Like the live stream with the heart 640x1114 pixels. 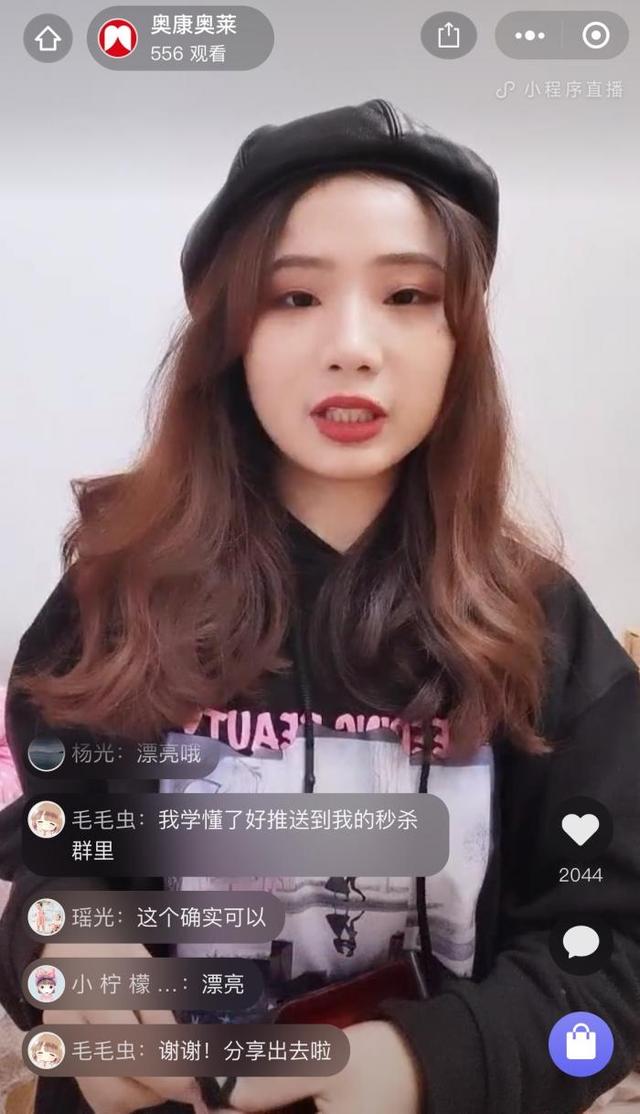(580, 830)
